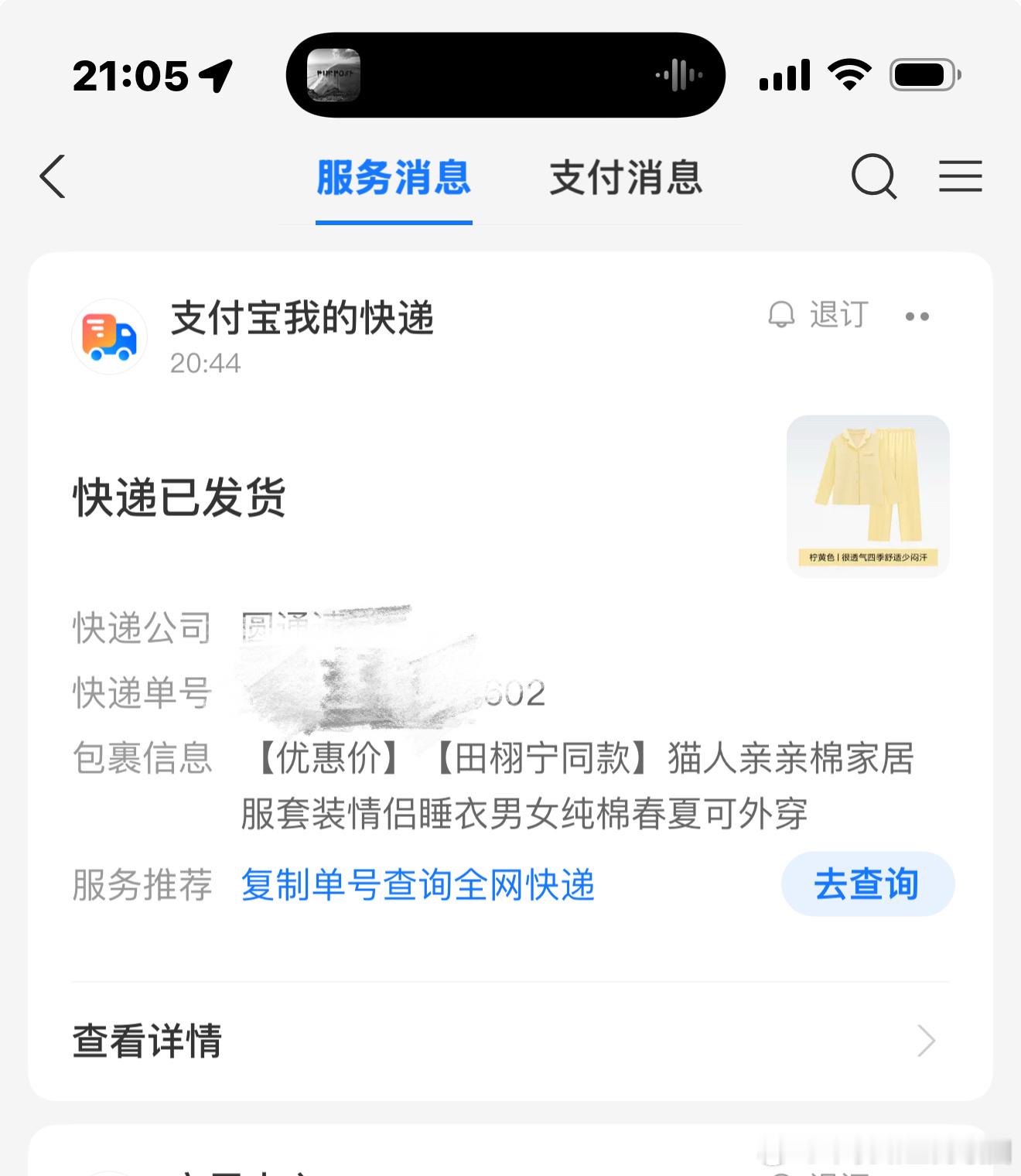1021x1176 pixels.
Task: Tap the back arrow to leave messages
Action: point(51,176)
